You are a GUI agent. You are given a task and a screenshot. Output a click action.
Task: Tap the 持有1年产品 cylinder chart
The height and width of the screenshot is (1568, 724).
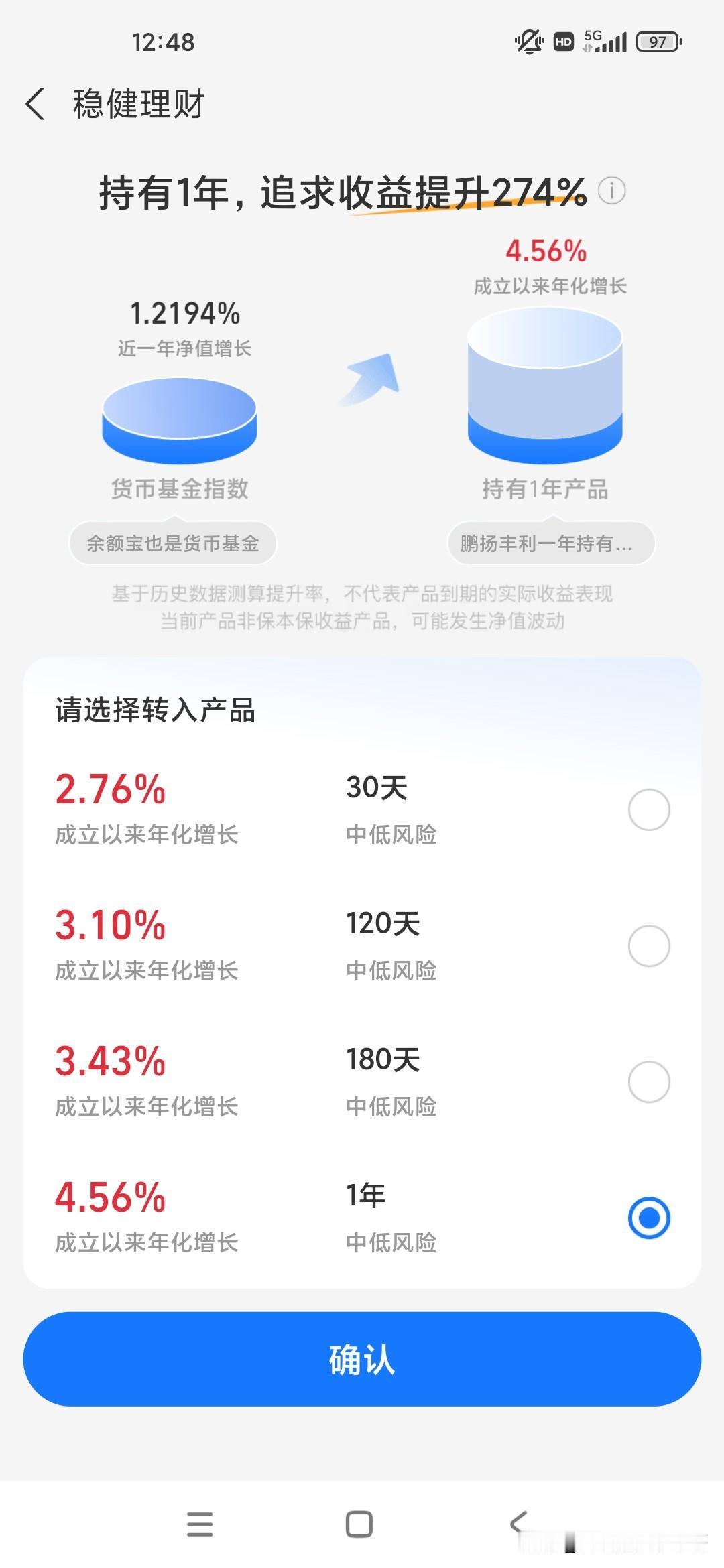tap(546, 382)
